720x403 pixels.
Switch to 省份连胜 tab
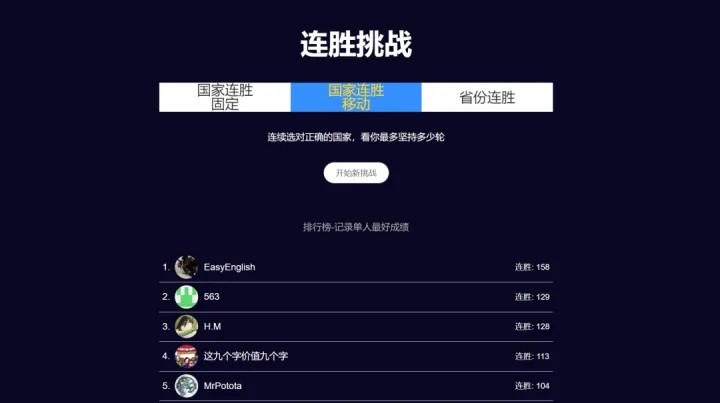[x=487, y=97]
